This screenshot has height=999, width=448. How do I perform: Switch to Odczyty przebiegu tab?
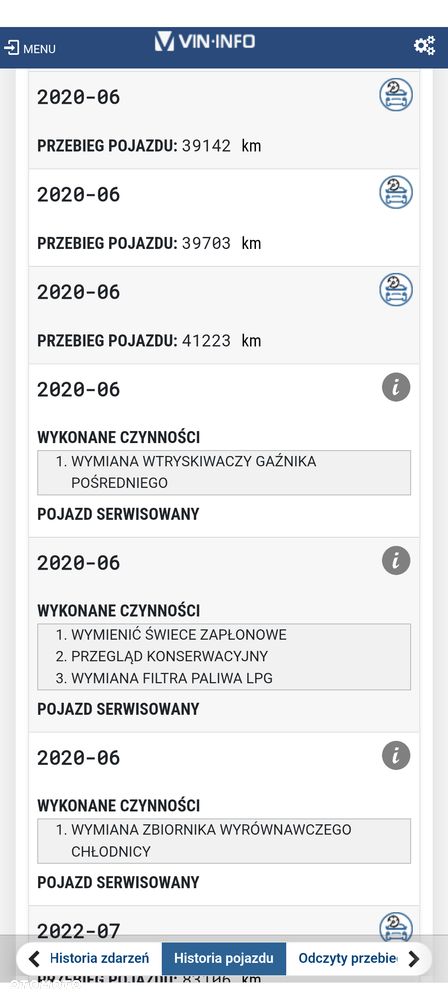(348, 958)
